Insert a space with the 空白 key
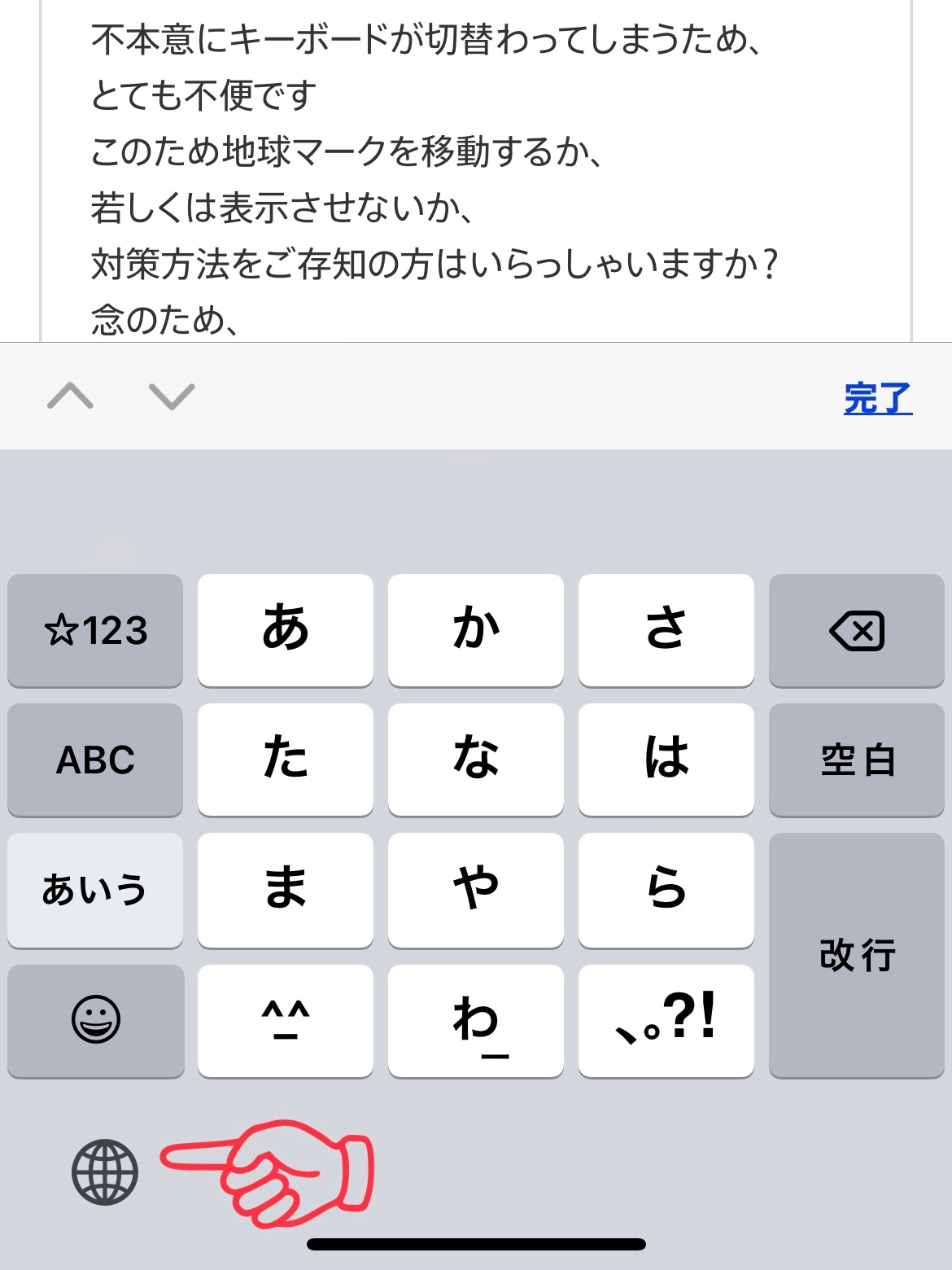Viewport: 952px width, 1270px height. tap(856, 760)
